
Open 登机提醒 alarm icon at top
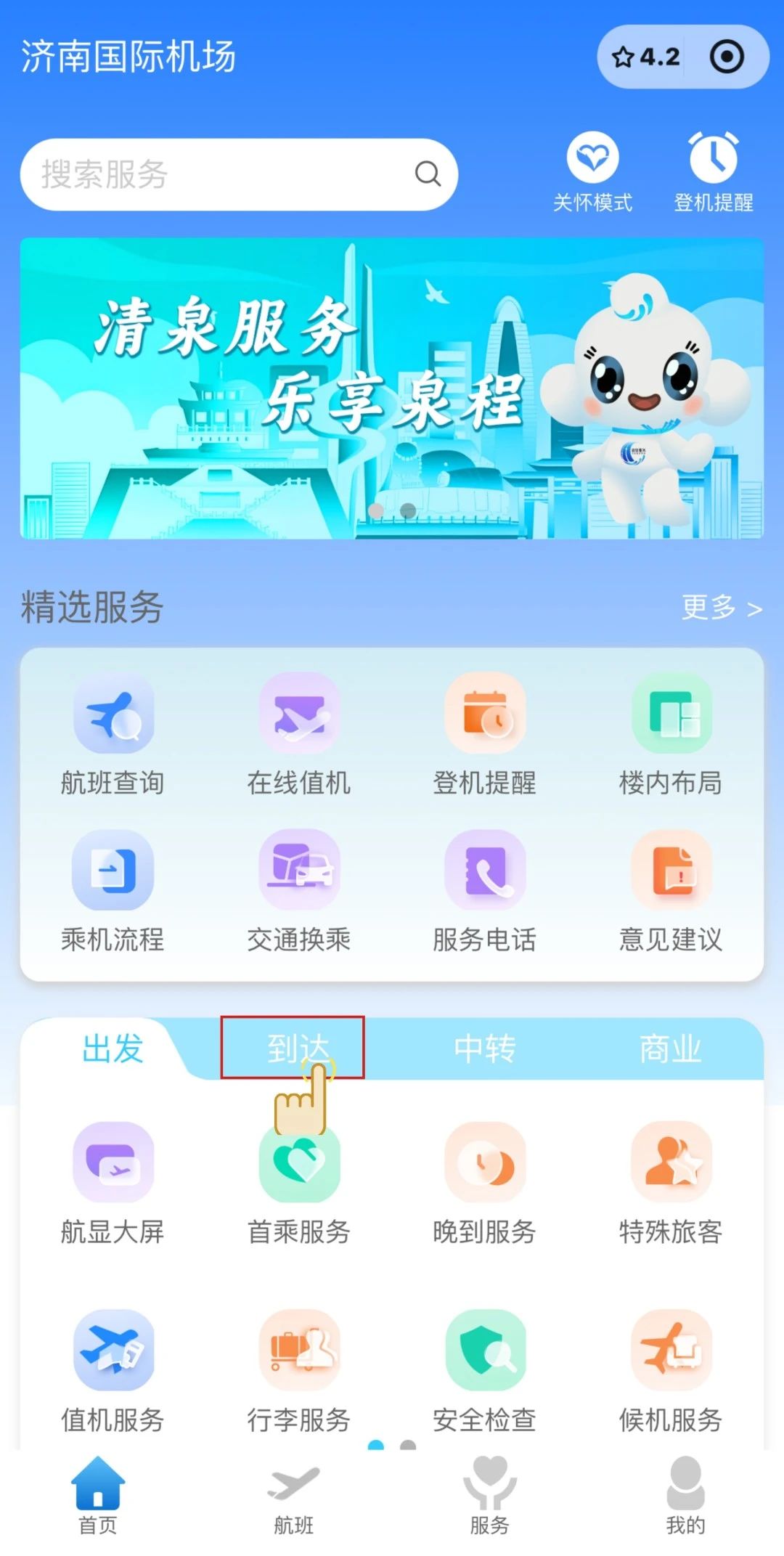(x=713, y=171)
